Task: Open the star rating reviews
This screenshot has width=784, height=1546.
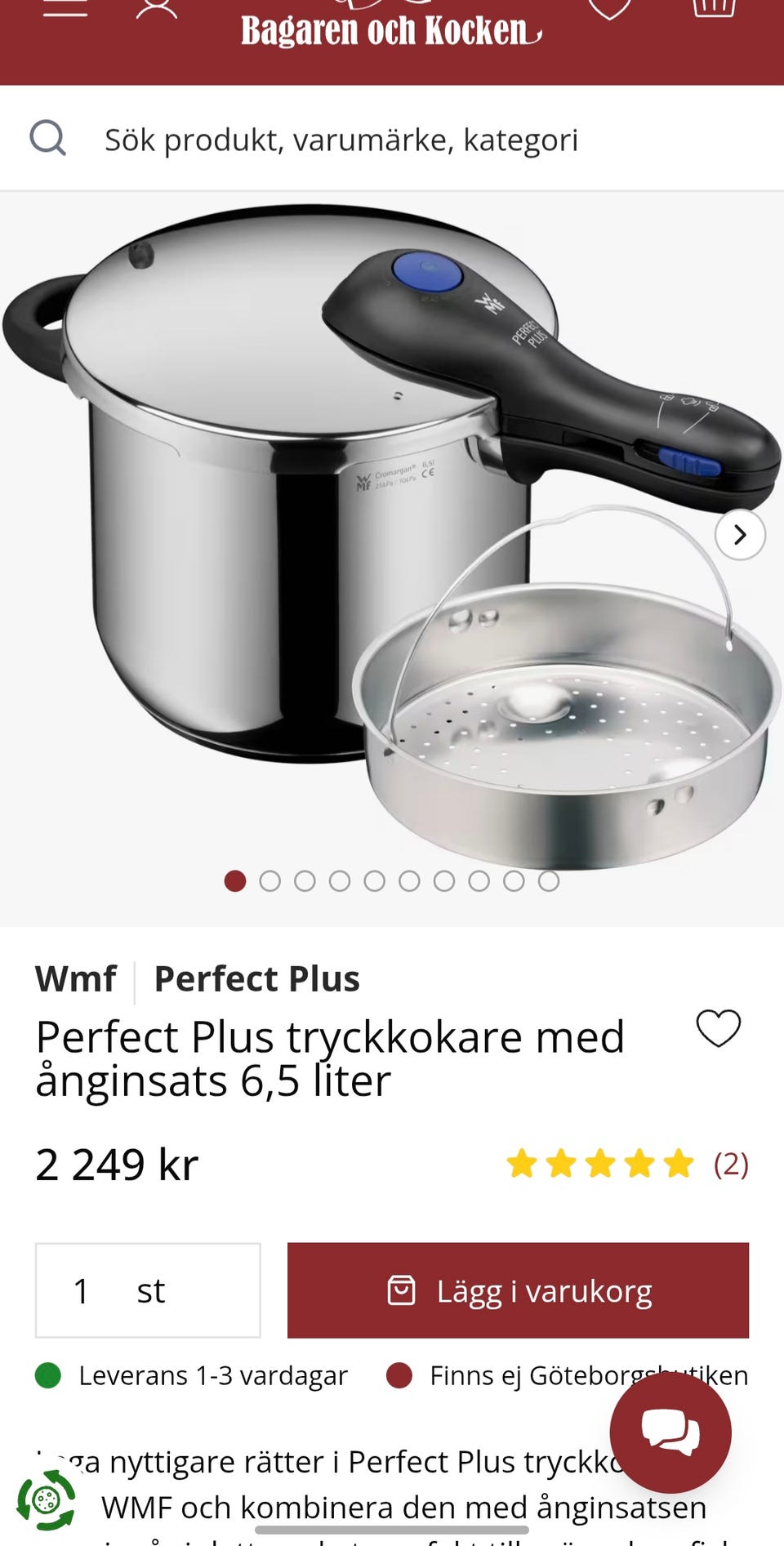Action: tap(627, 1164)
